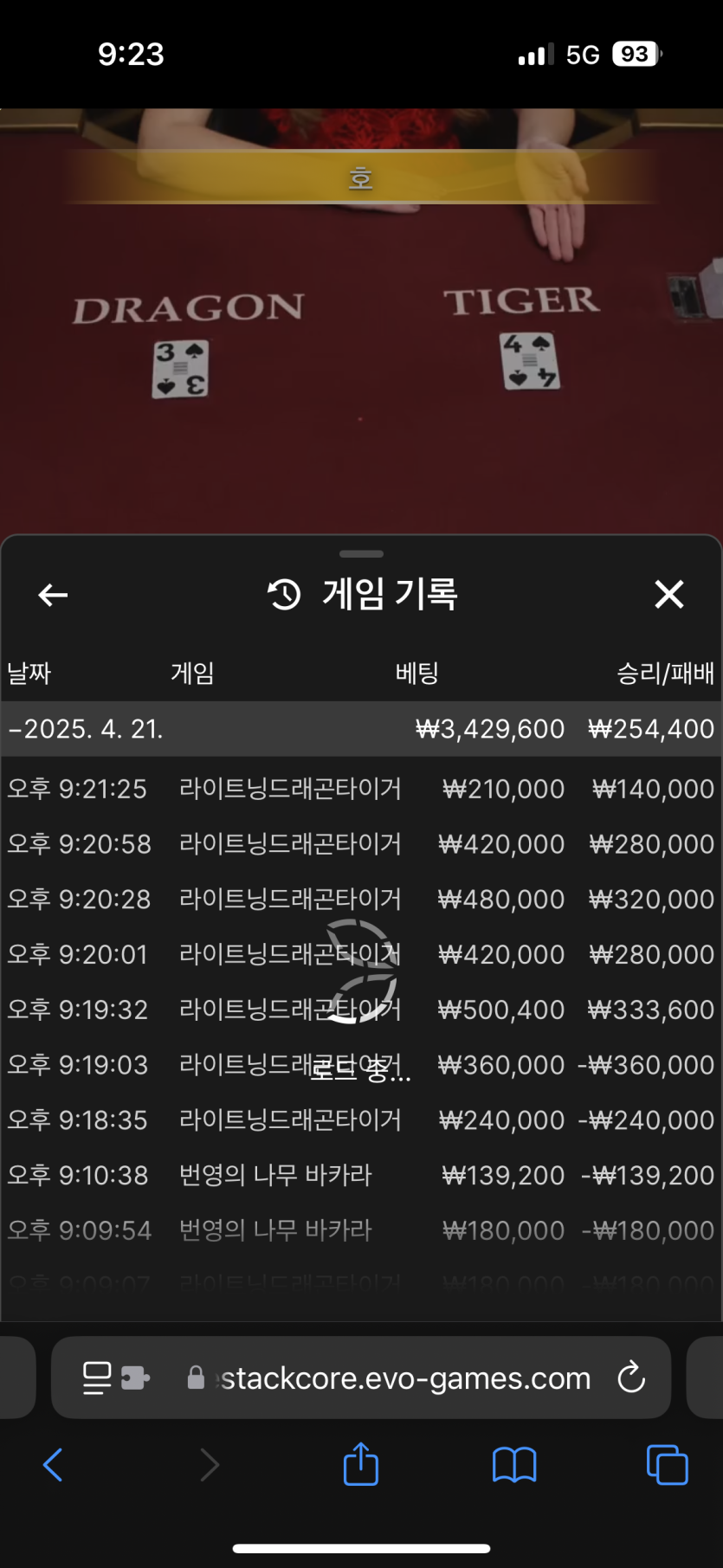The height and width of the screenshot is (1568, 723).
Task: Open the 오후 9:10:38 번영의 나무 바카라 record
Action: pos(360,1176)
